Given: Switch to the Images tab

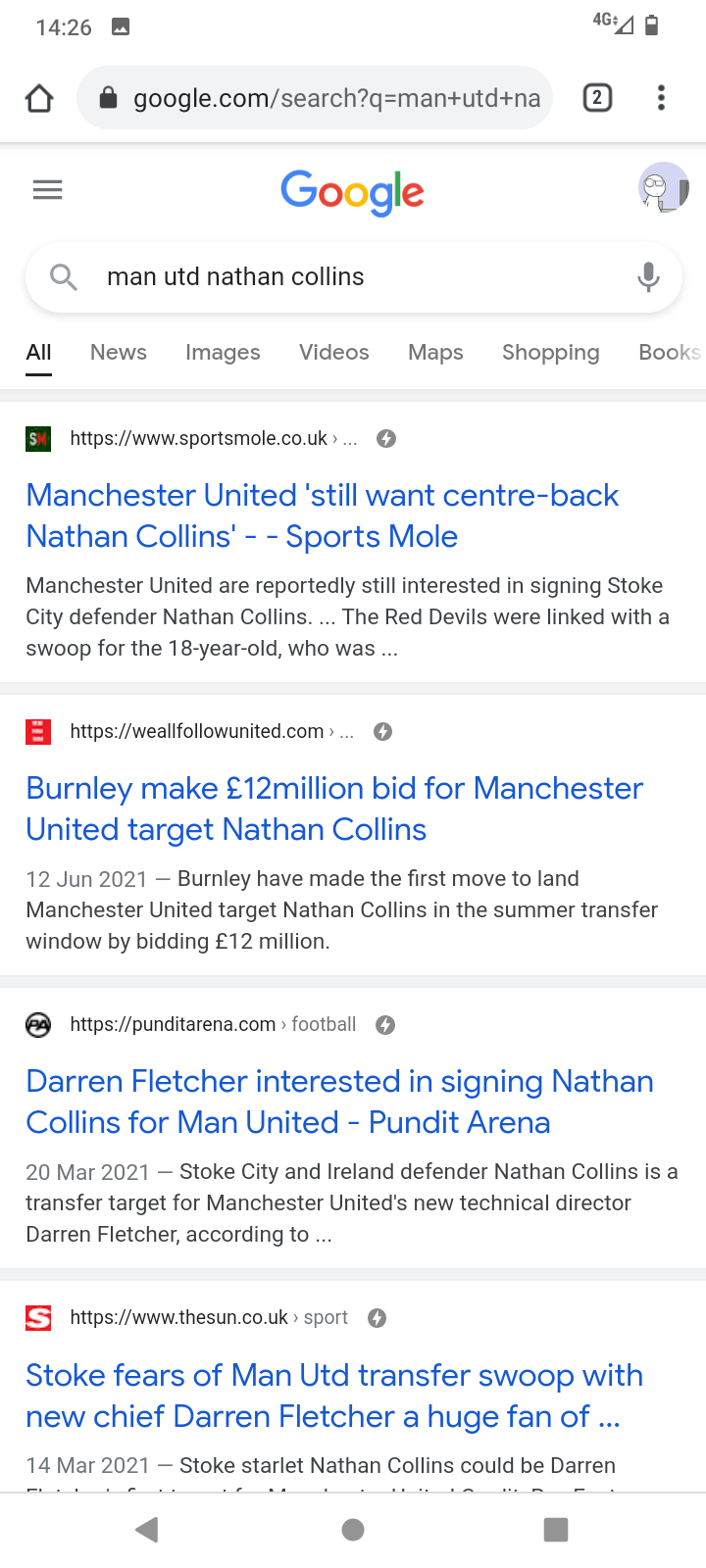Looking at the screenshot, I should pyautogui.click(x=223, y=353).
